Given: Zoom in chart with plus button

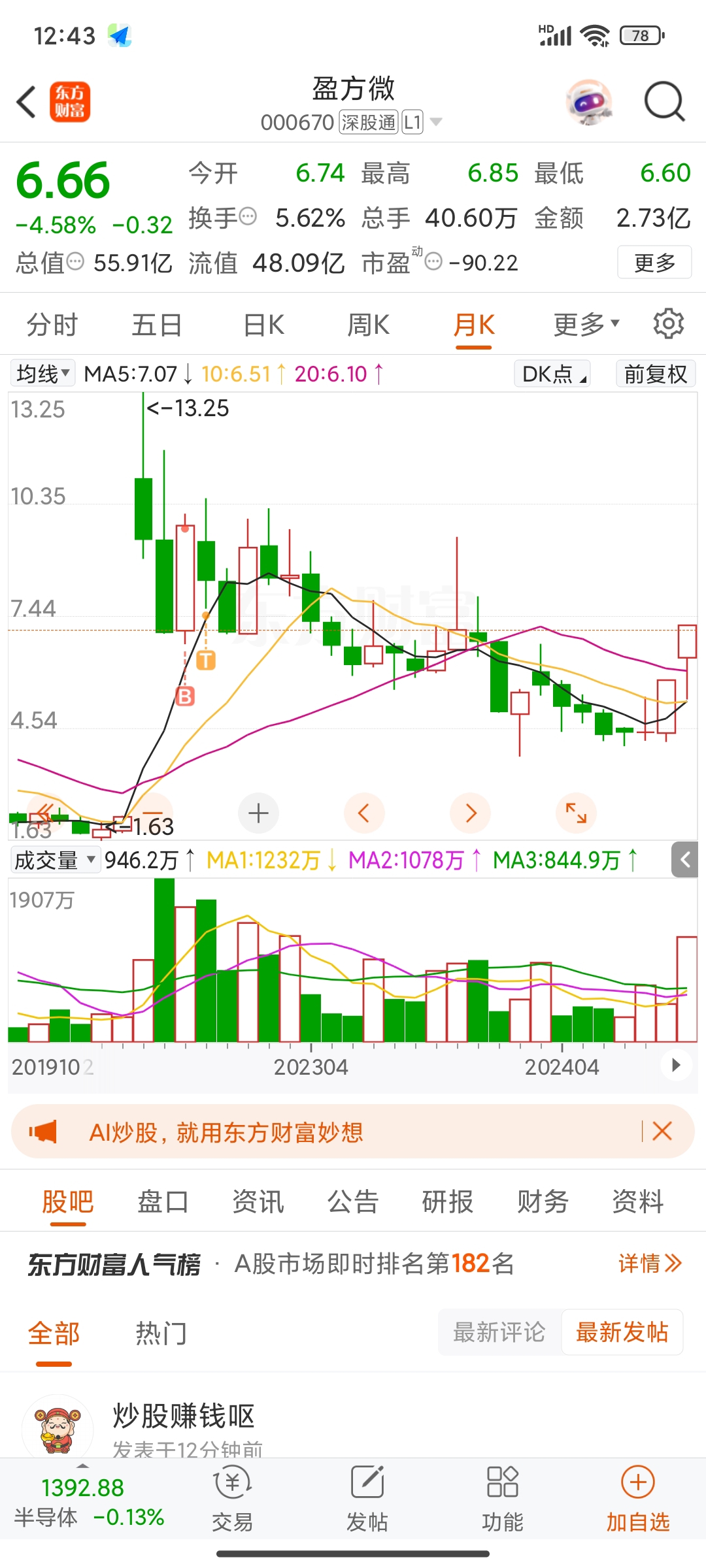Looking at the screenshot, I should tap(259, 813).
